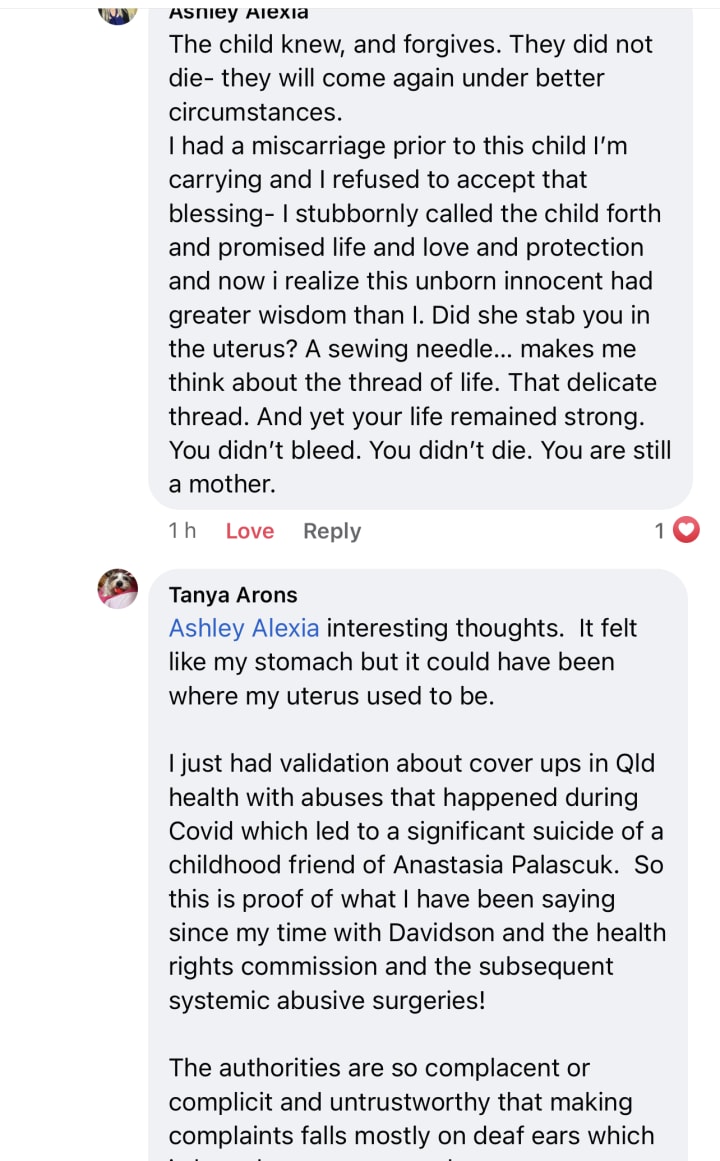
Task: Open Tanya Arons' profile name
Action: 233,595
